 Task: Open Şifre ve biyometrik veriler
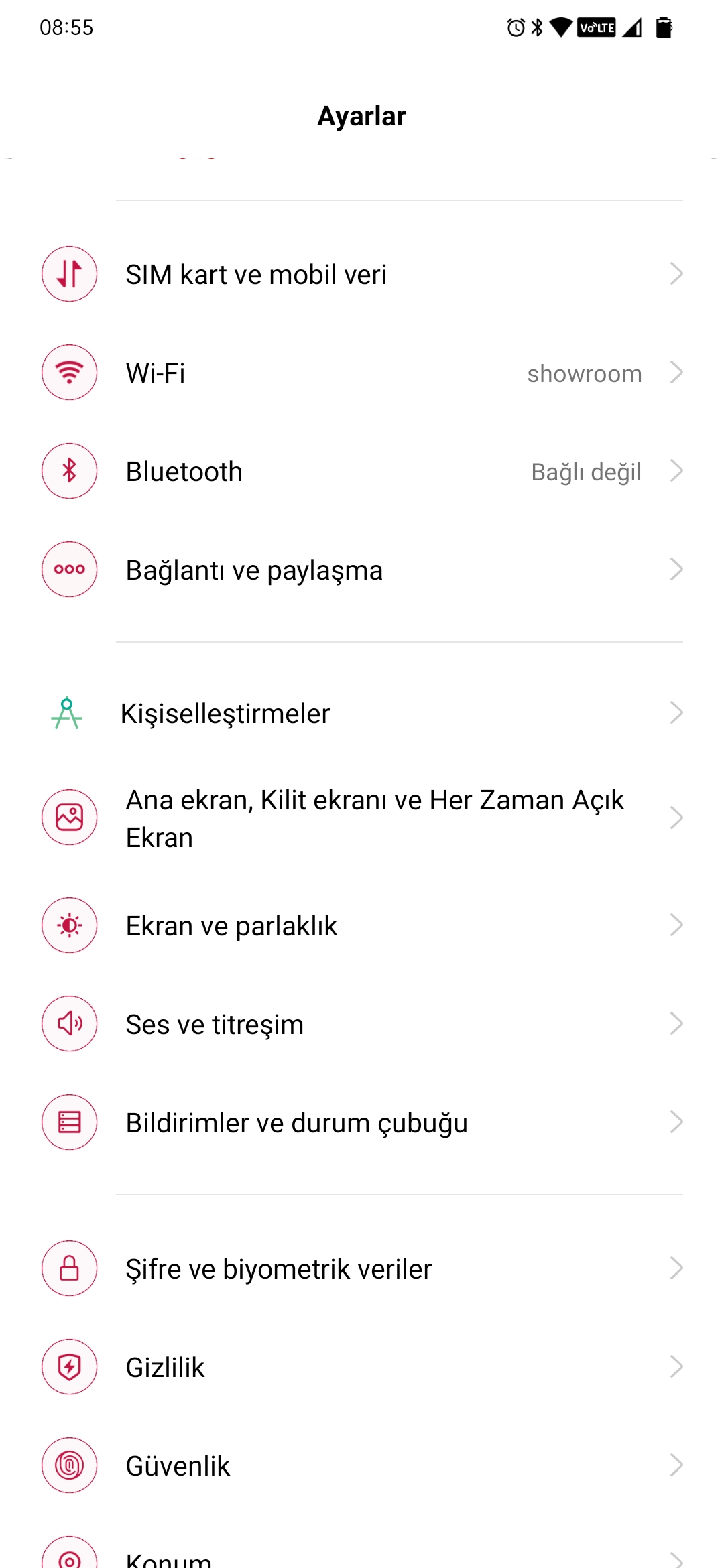click(362, 1268)
